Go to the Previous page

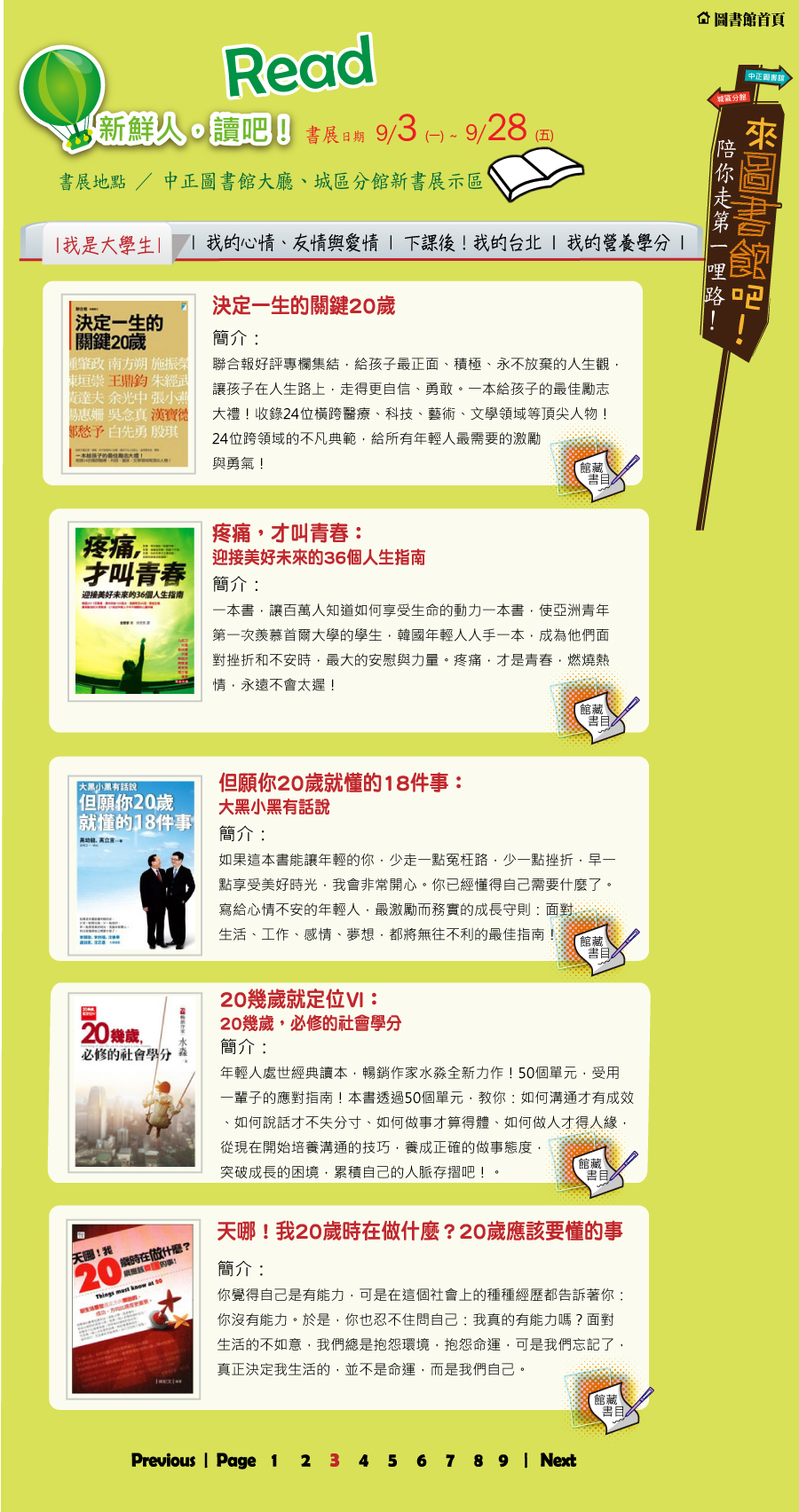click(163, 1461)
